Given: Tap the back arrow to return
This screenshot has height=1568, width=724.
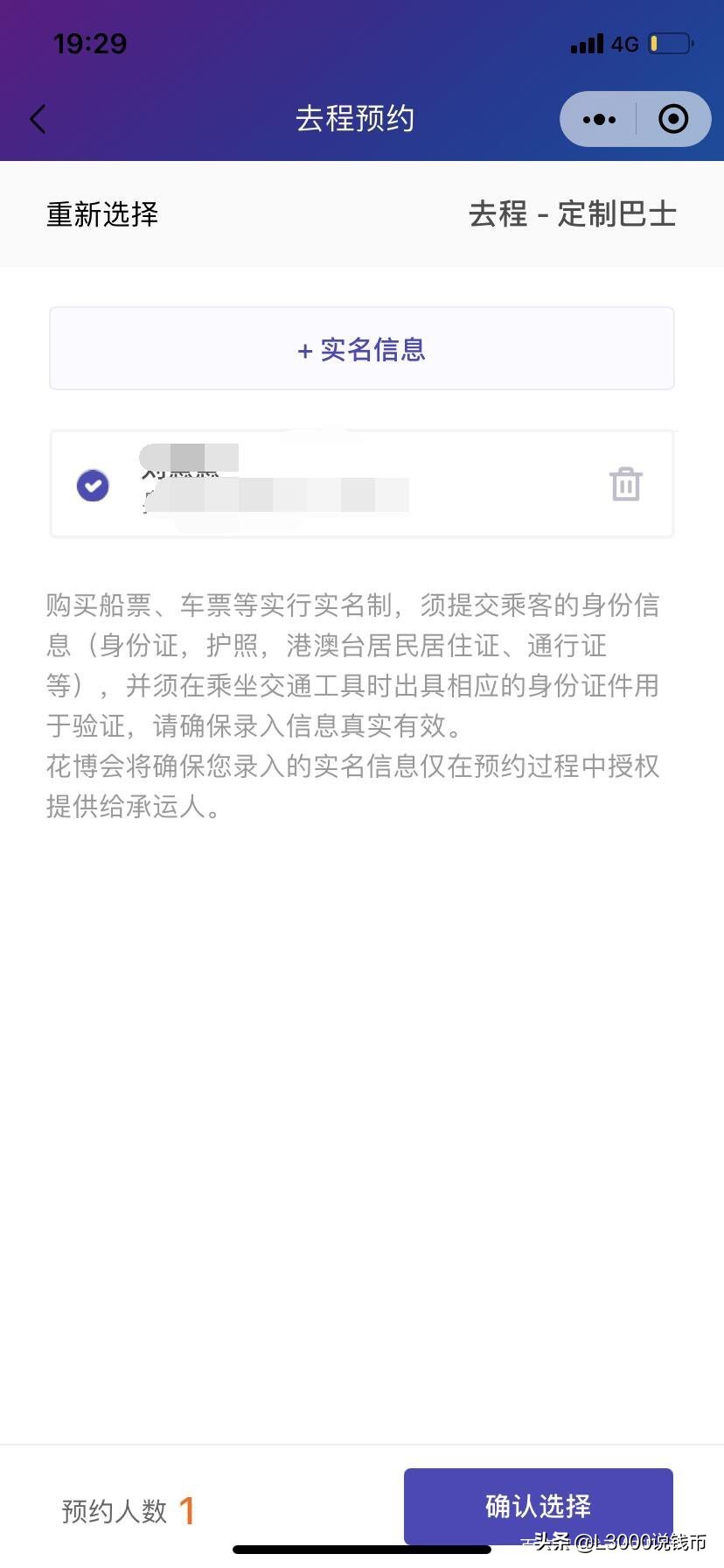Looking at the screenshot, I should 37,118.
